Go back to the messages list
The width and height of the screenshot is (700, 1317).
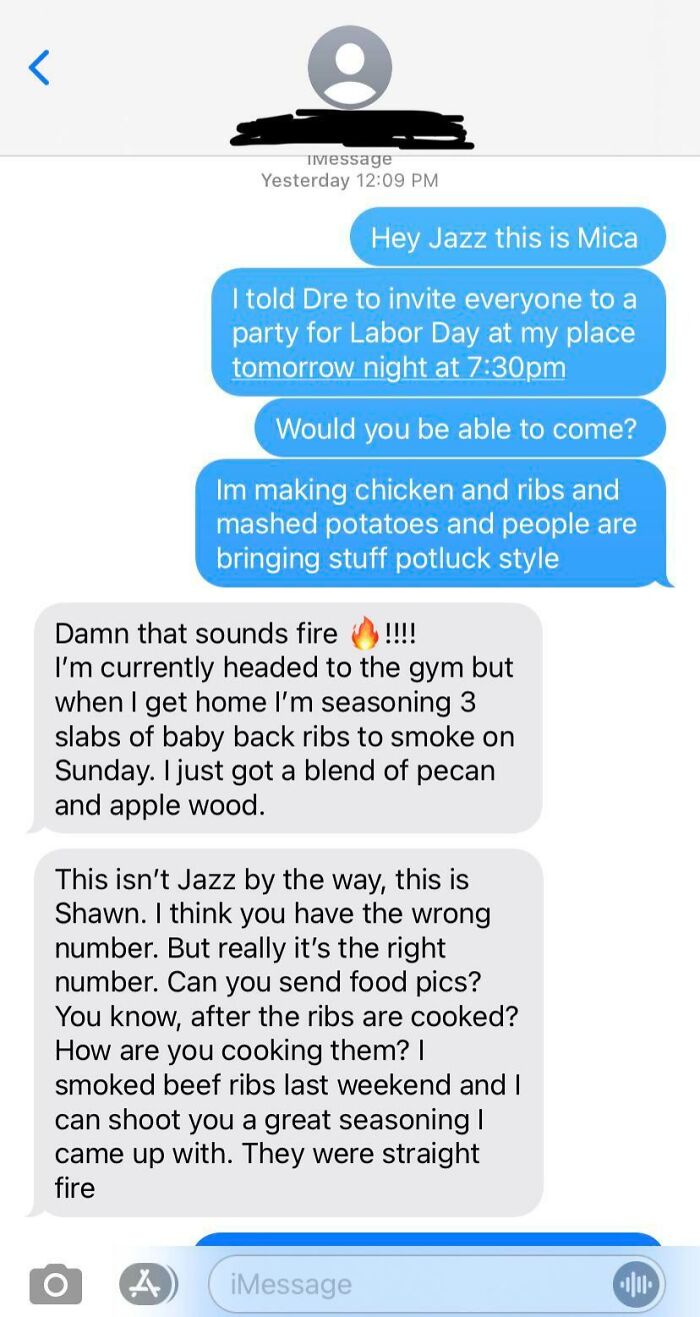39,67
